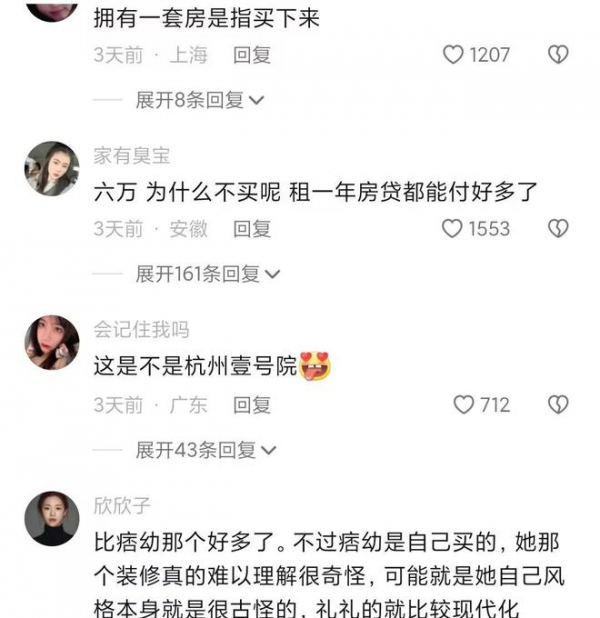Expand 展开8条回复

point(199,100)
